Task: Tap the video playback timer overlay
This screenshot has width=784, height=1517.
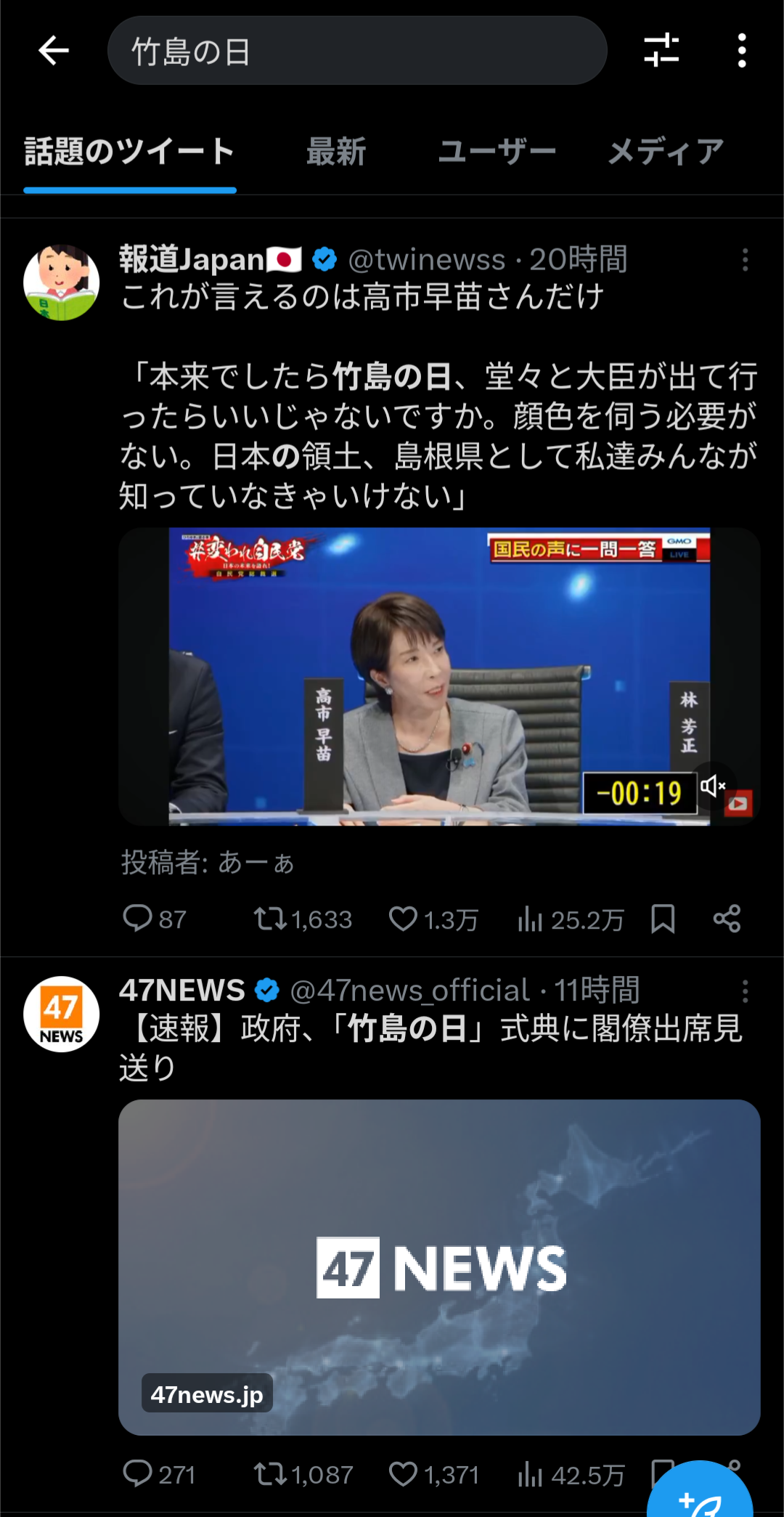Action: pos(642,794)
